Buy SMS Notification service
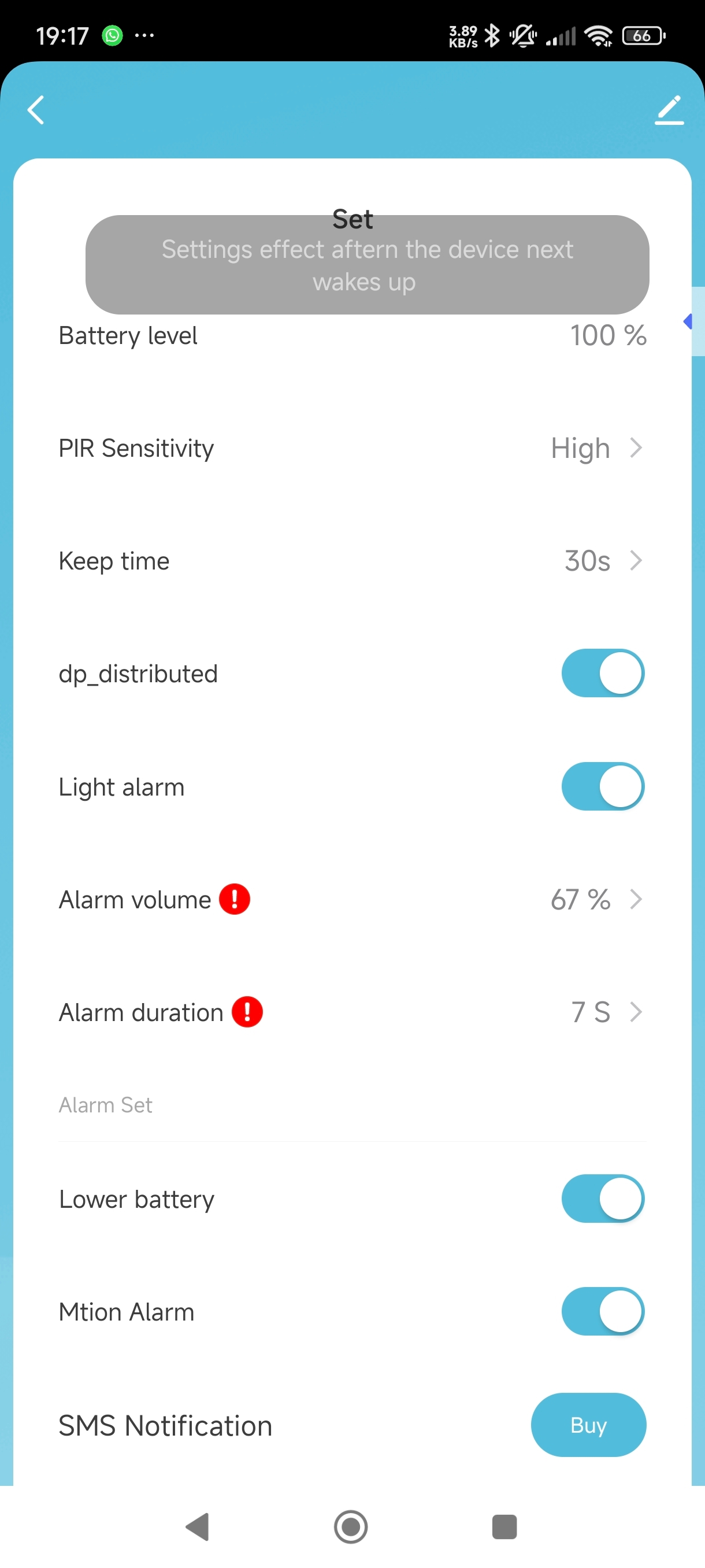The width and height of the screenshot is (705, 1568). pyautogui.click(x=588, y=1425)
